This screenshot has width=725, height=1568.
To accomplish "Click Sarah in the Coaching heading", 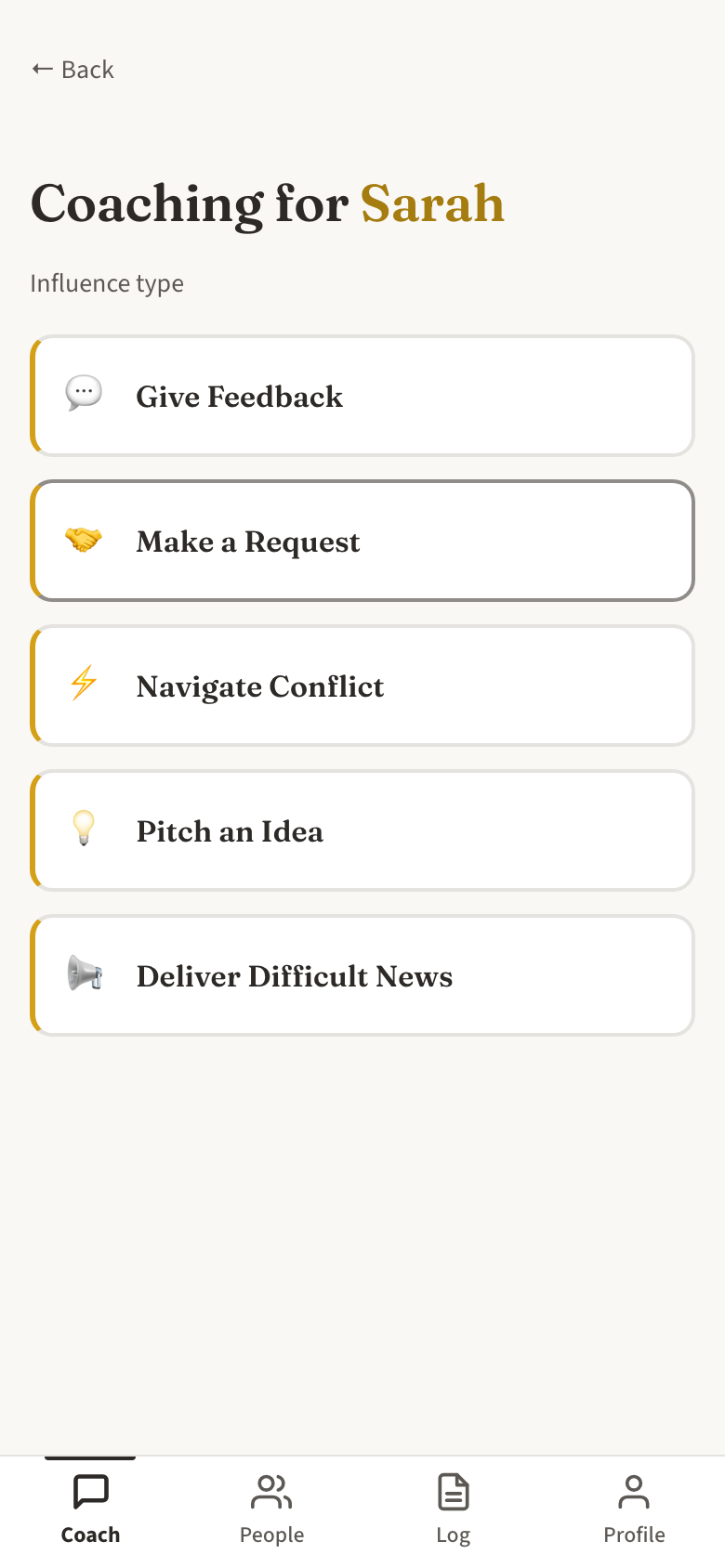I will (433, 204).
